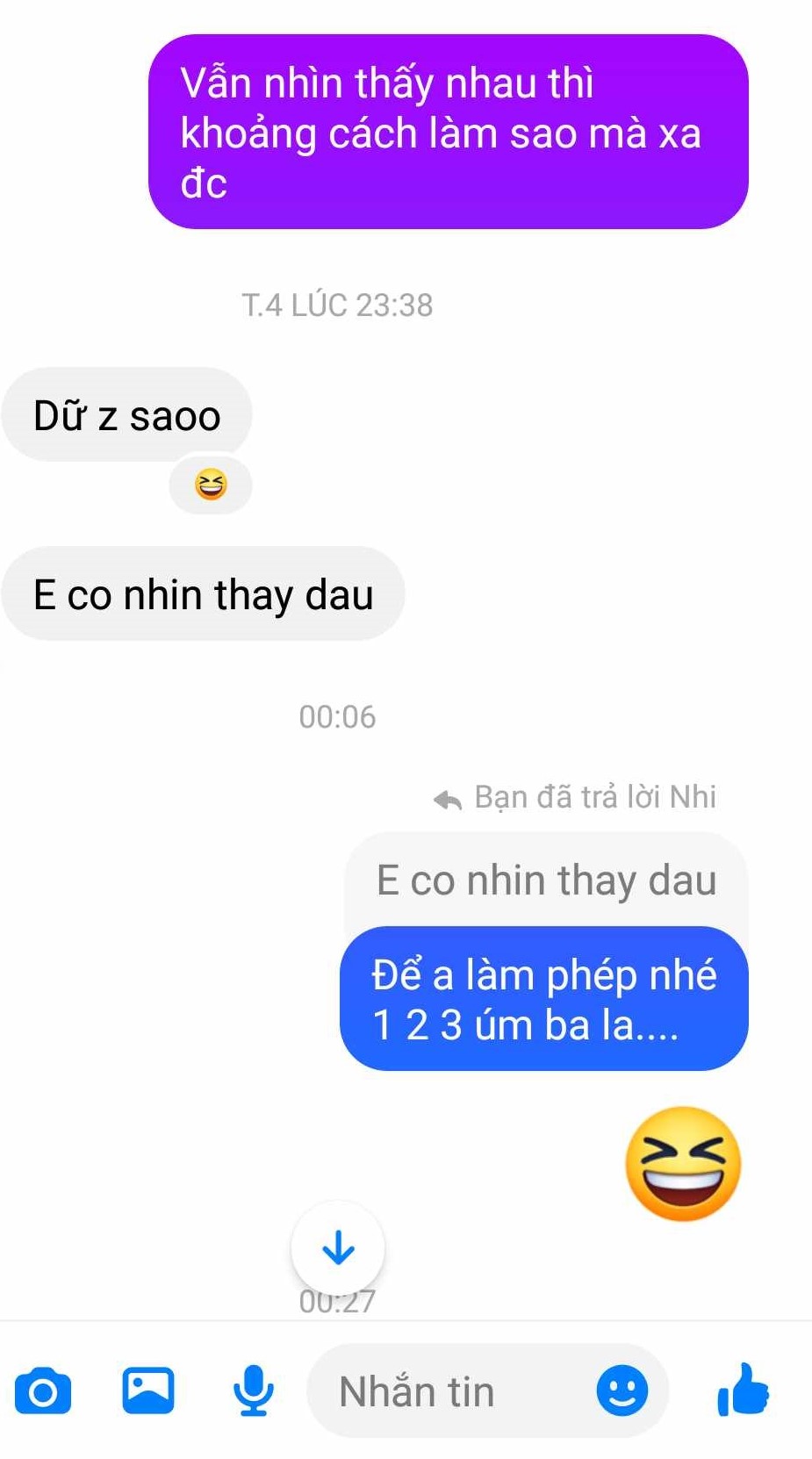Screen dimensions: 812x1459
Task: Jump to latest messages with down arrow
Action: [x=338, y=1247]
